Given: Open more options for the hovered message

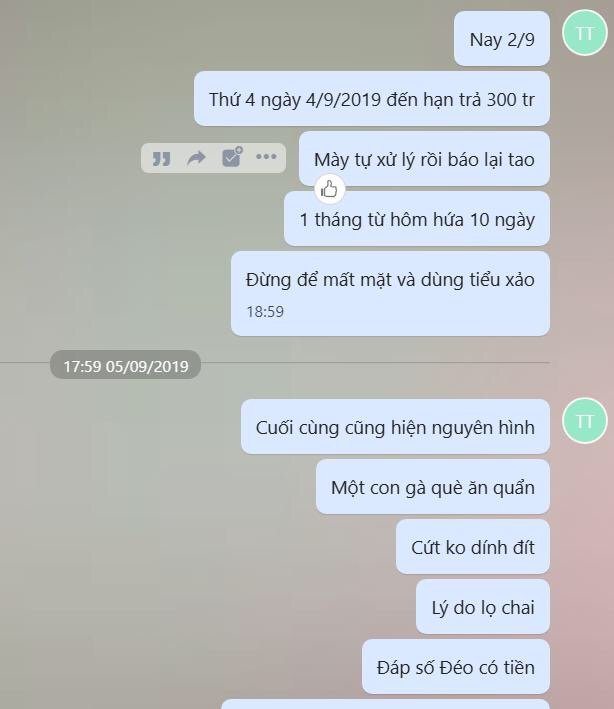Looking at the screenshot, I should point(266,157).
